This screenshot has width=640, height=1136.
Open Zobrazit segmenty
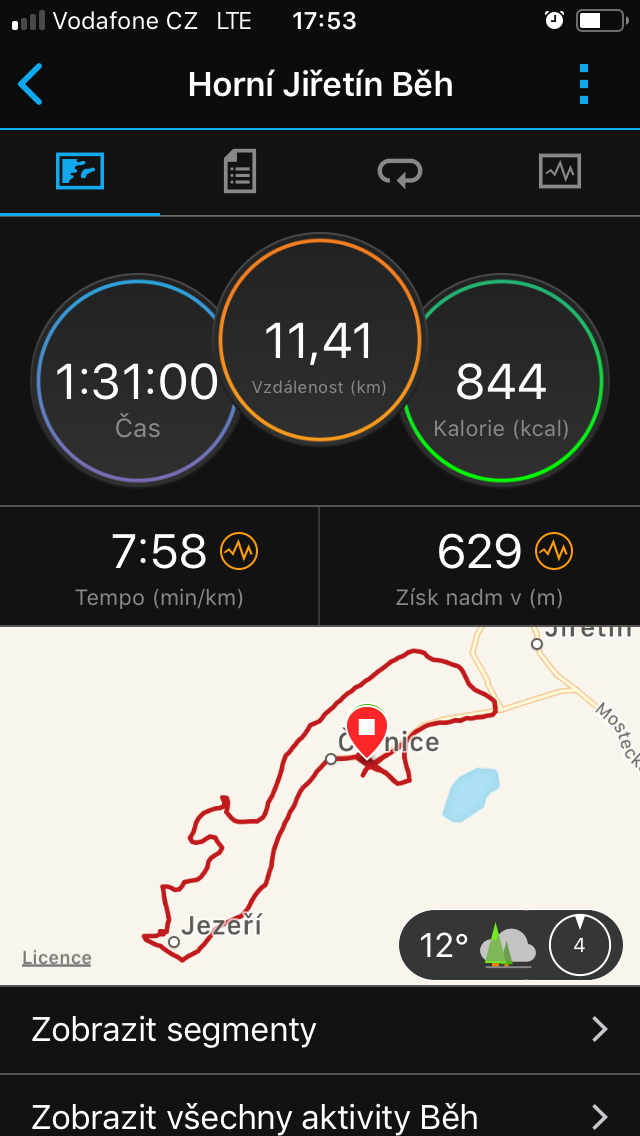tap(320, 1030)
